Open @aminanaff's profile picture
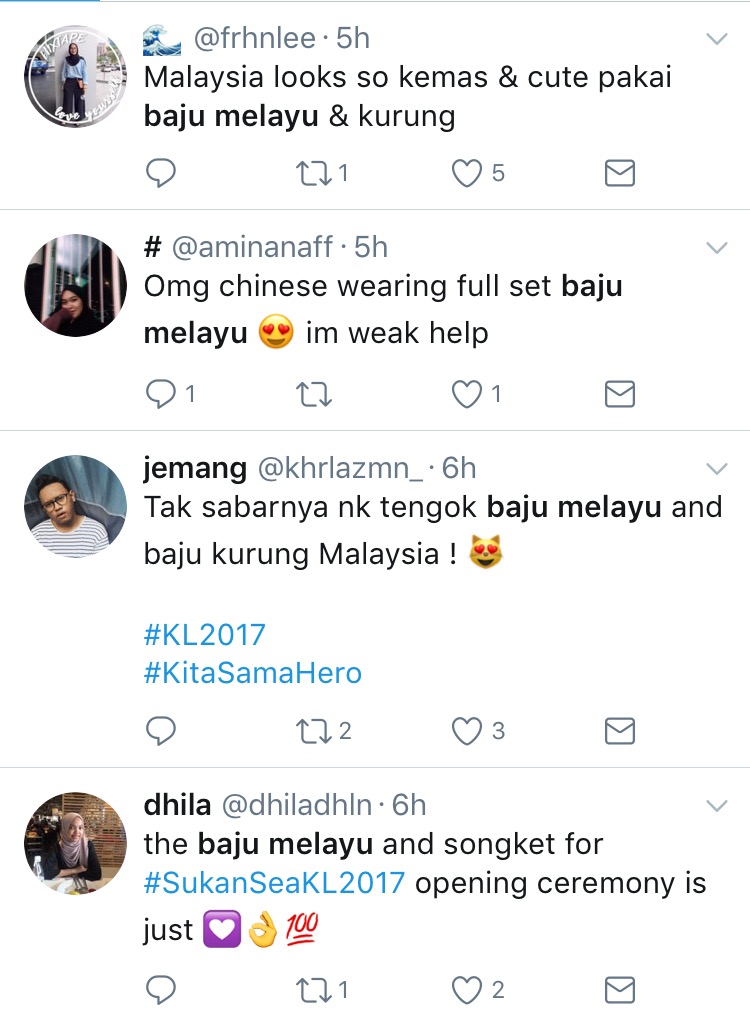This screenshot has height=1020, width=750. [75, 286]
